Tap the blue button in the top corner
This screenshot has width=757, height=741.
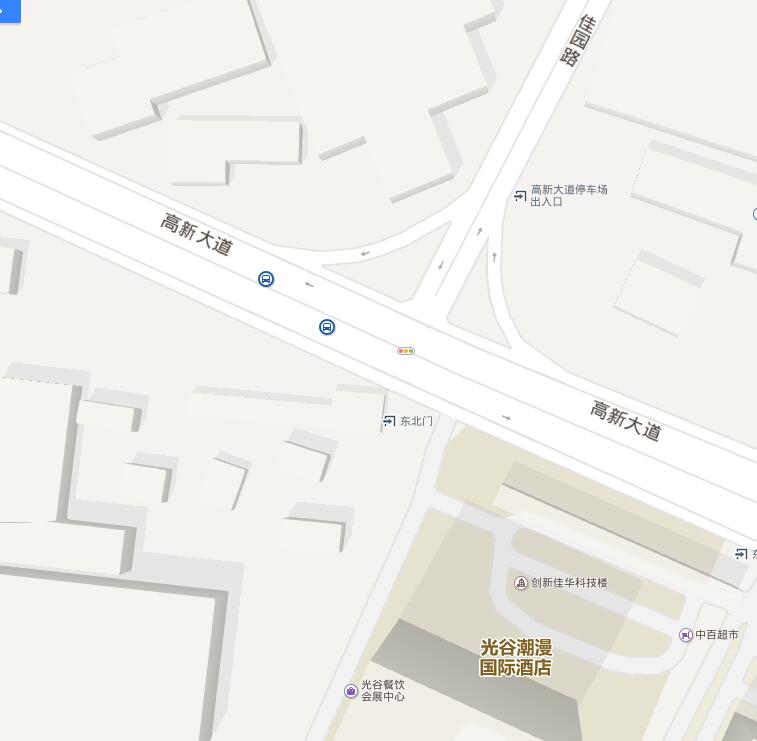[9, 10]
